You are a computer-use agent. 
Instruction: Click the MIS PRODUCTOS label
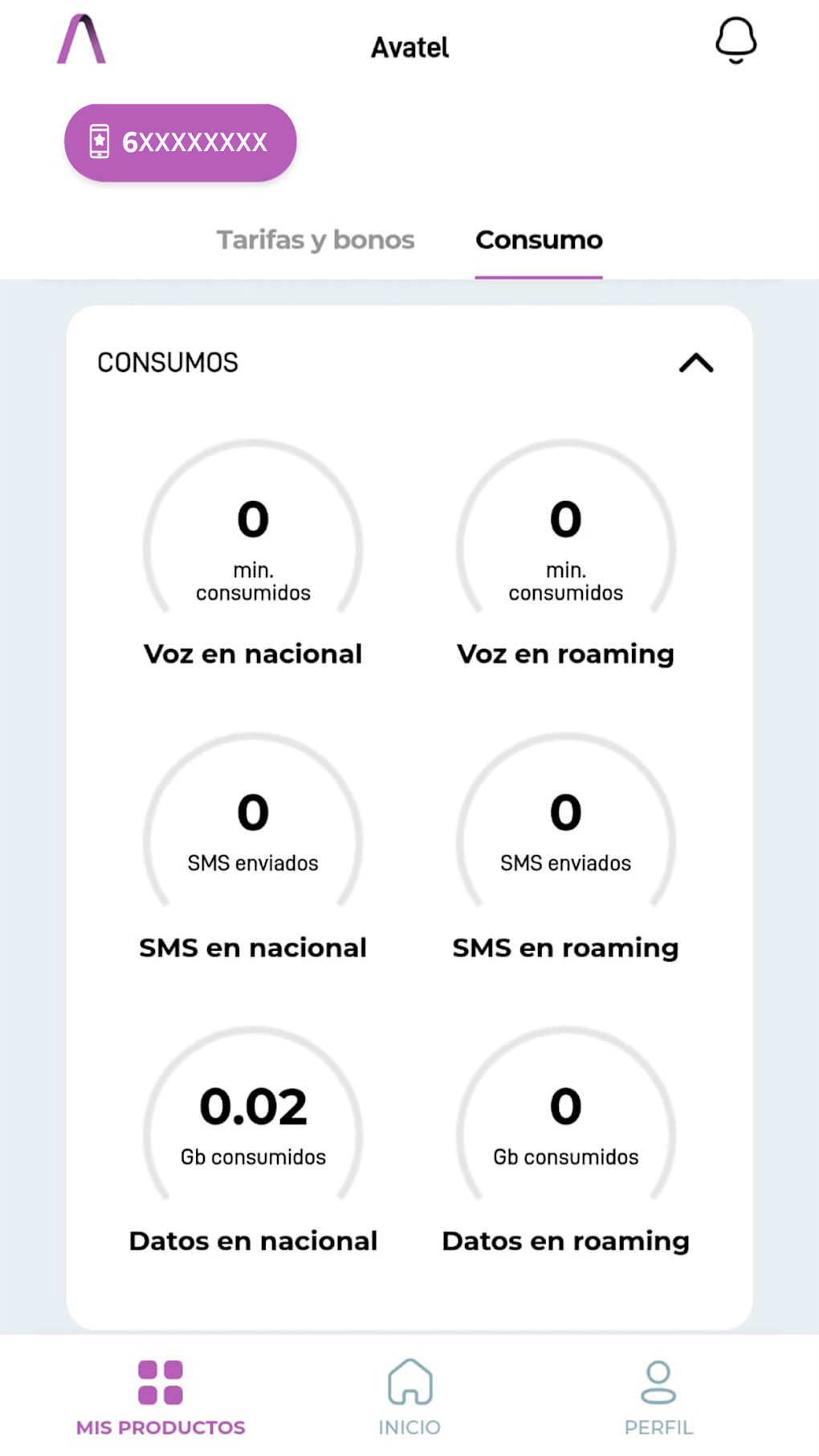click(160, 1427)
